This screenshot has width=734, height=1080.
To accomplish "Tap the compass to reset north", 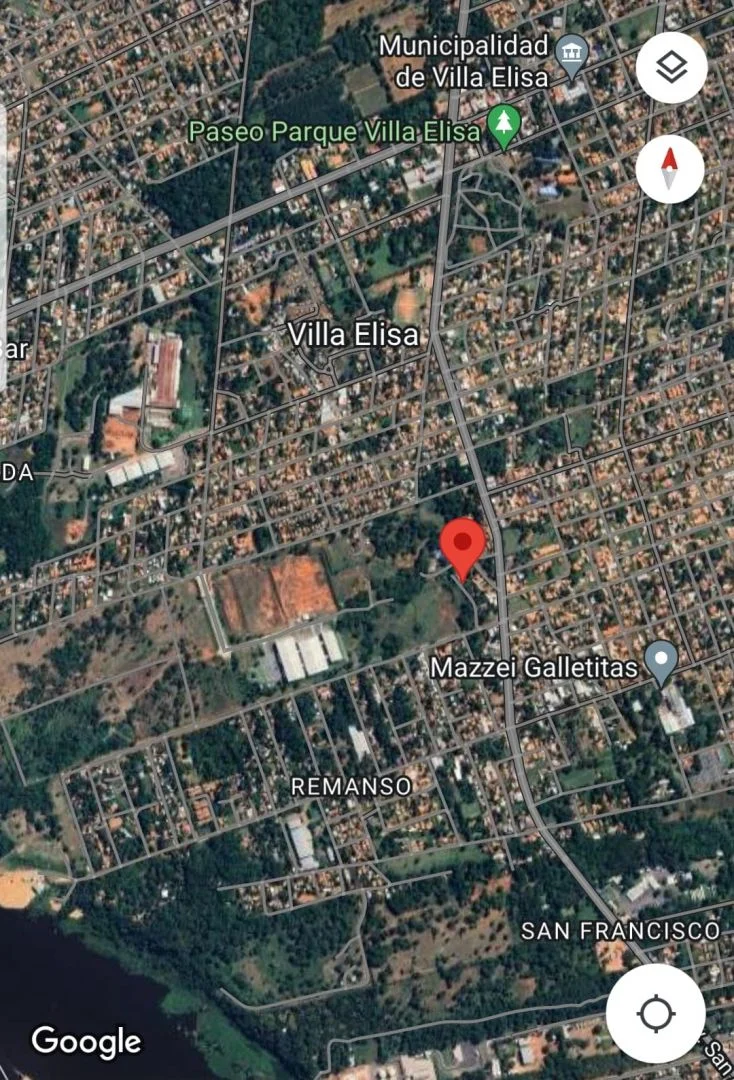I will (x=670, y=167).
